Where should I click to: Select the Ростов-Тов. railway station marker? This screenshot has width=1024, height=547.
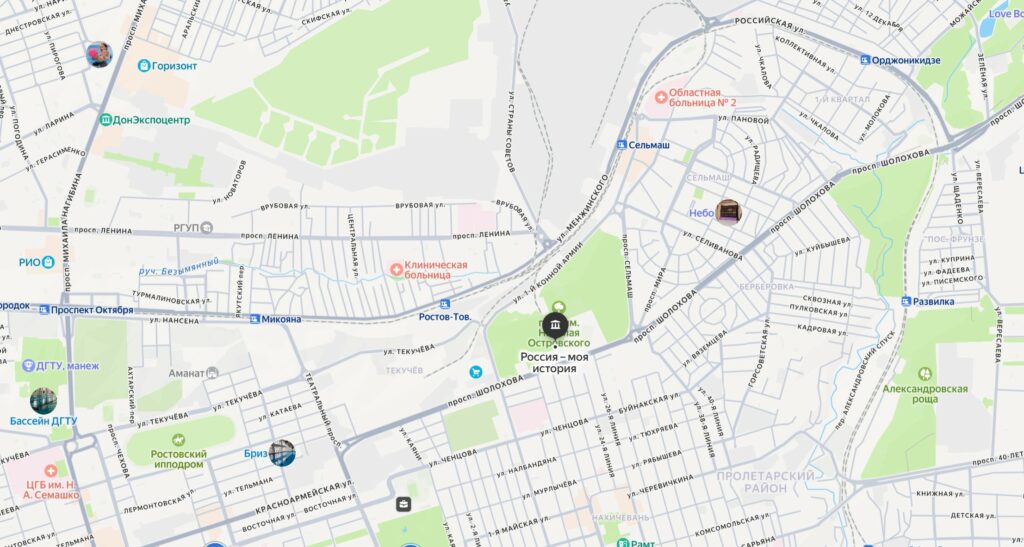[445, 304]
